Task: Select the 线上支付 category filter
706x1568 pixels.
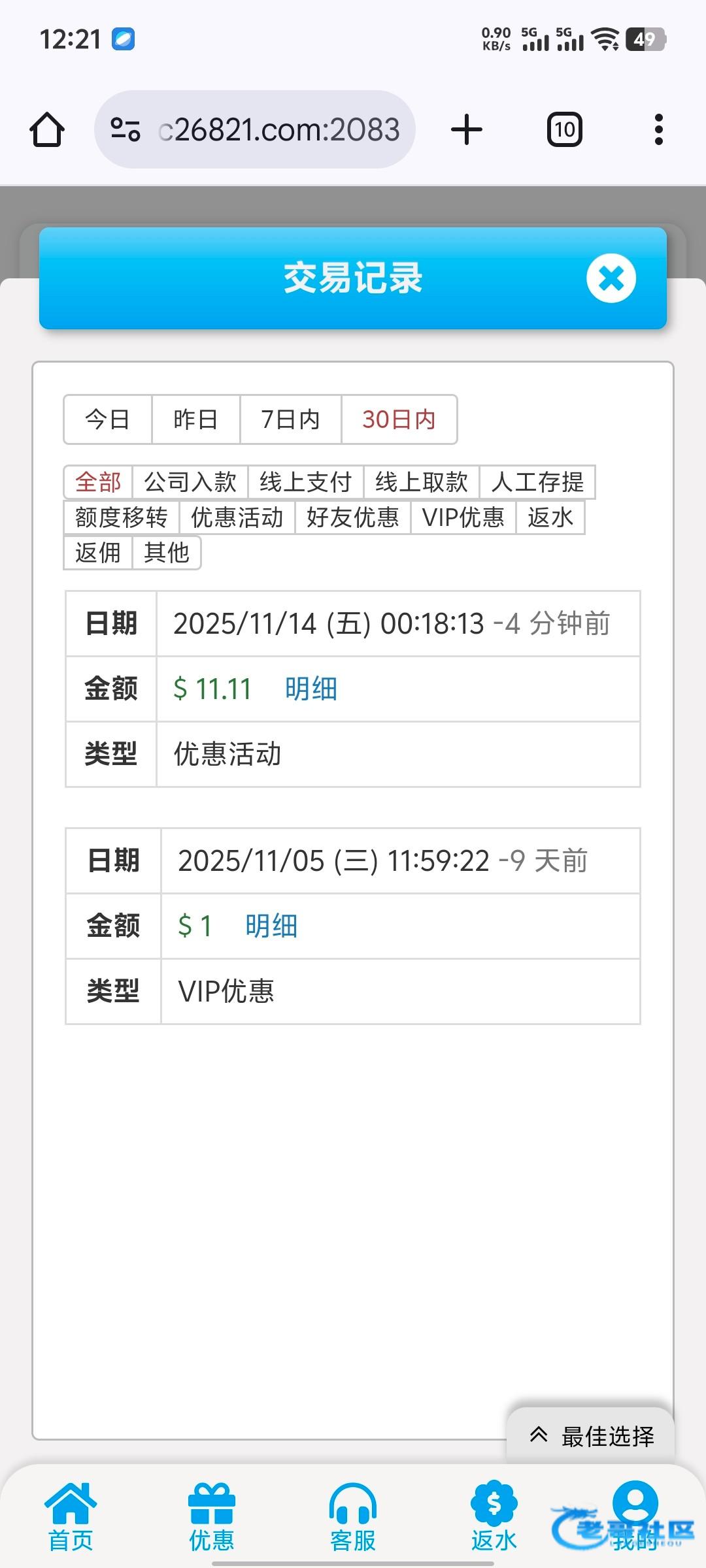Action: (305, 482)
